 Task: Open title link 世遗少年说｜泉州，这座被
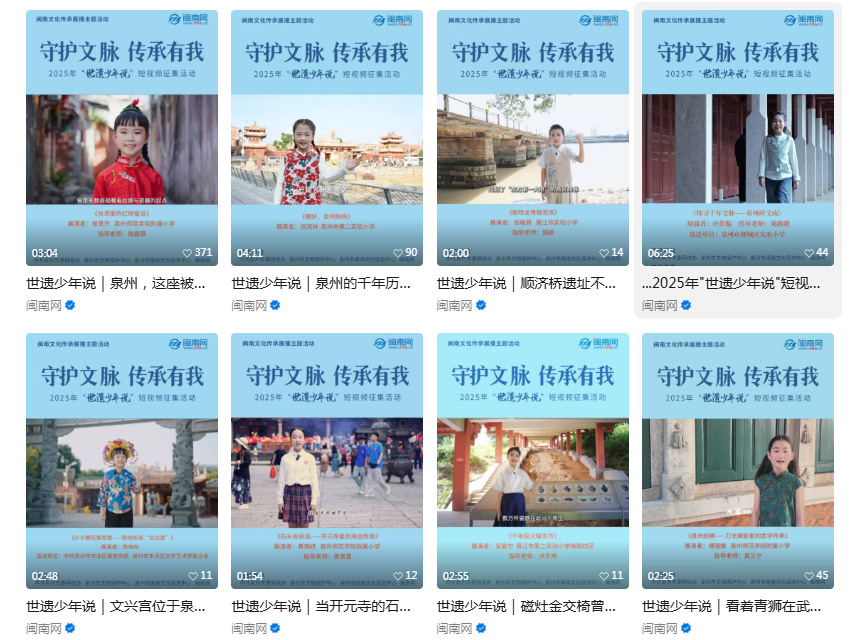pos(119,283)
